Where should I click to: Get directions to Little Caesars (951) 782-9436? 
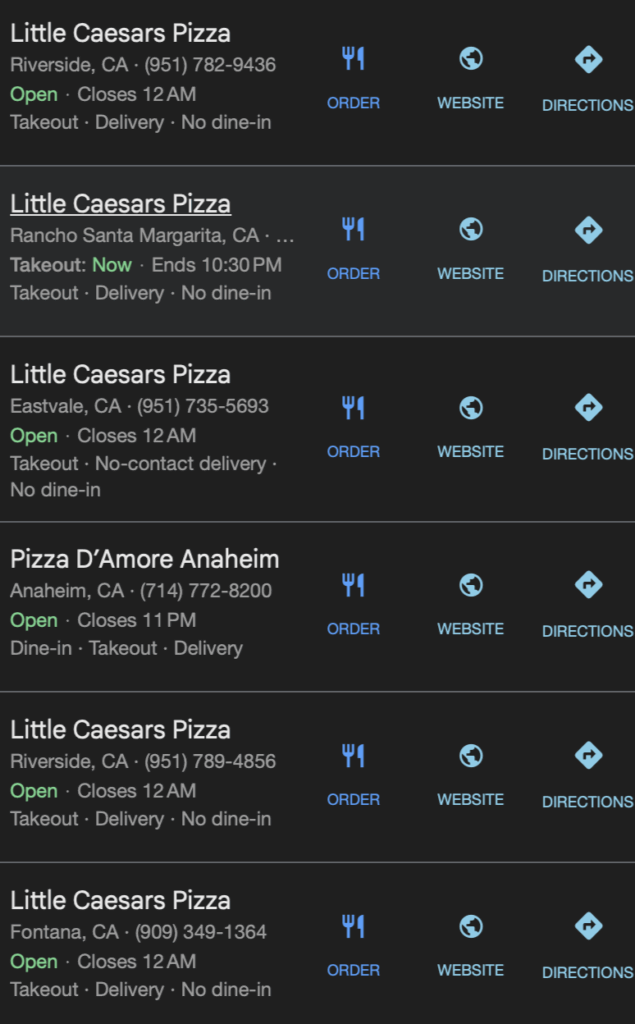pos(587,78)
